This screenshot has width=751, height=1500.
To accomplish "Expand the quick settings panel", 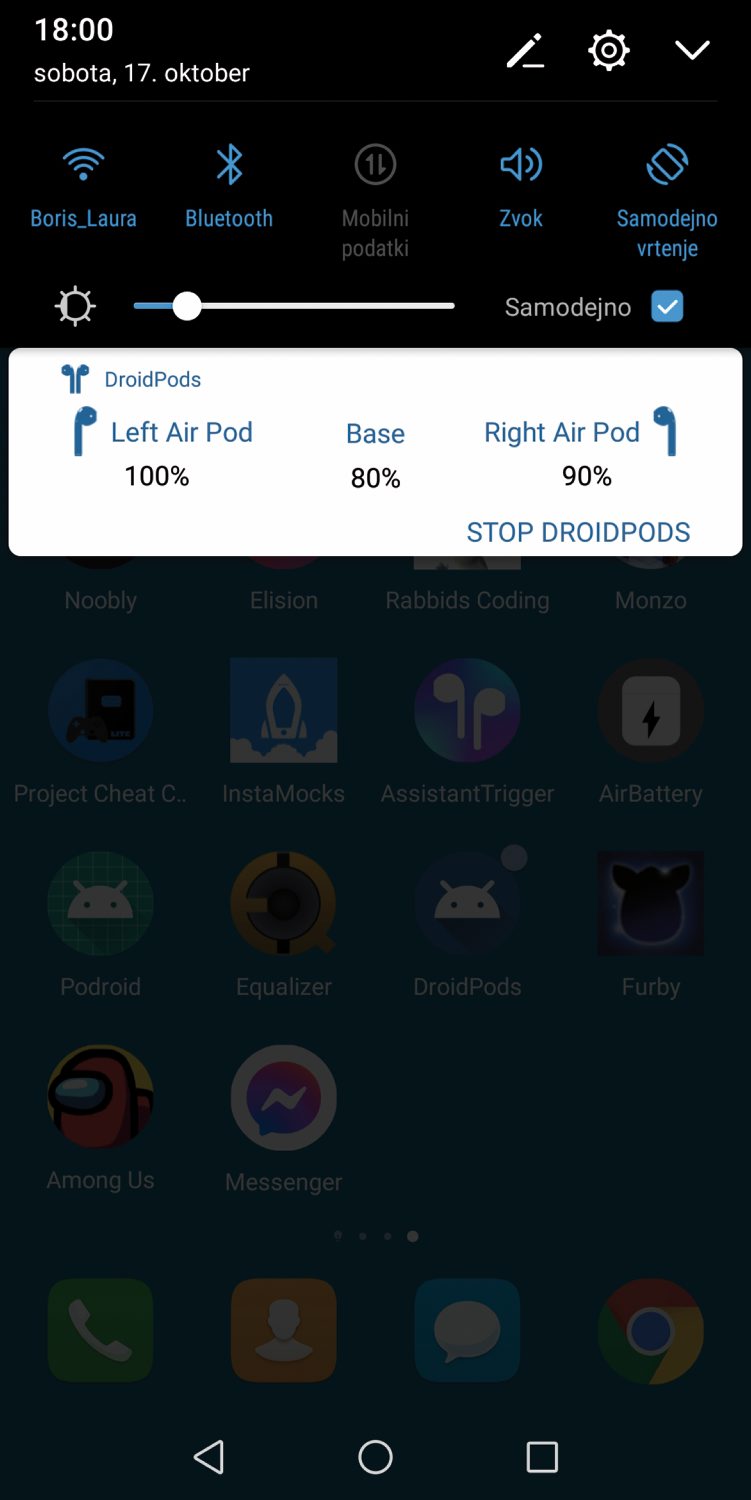I will pos(692,50).
